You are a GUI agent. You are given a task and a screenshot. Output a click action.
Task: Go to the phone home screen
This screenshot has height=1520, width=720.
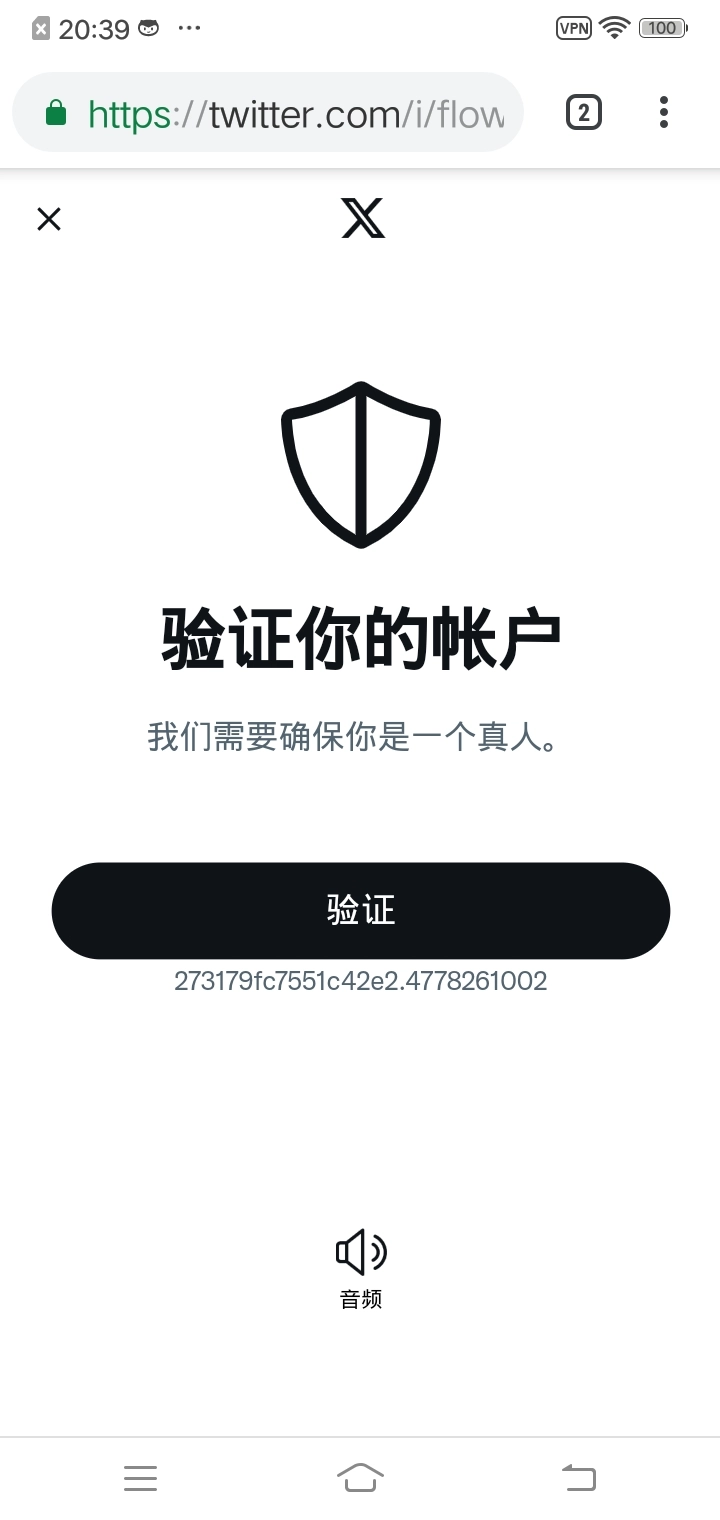point(360,1477)
